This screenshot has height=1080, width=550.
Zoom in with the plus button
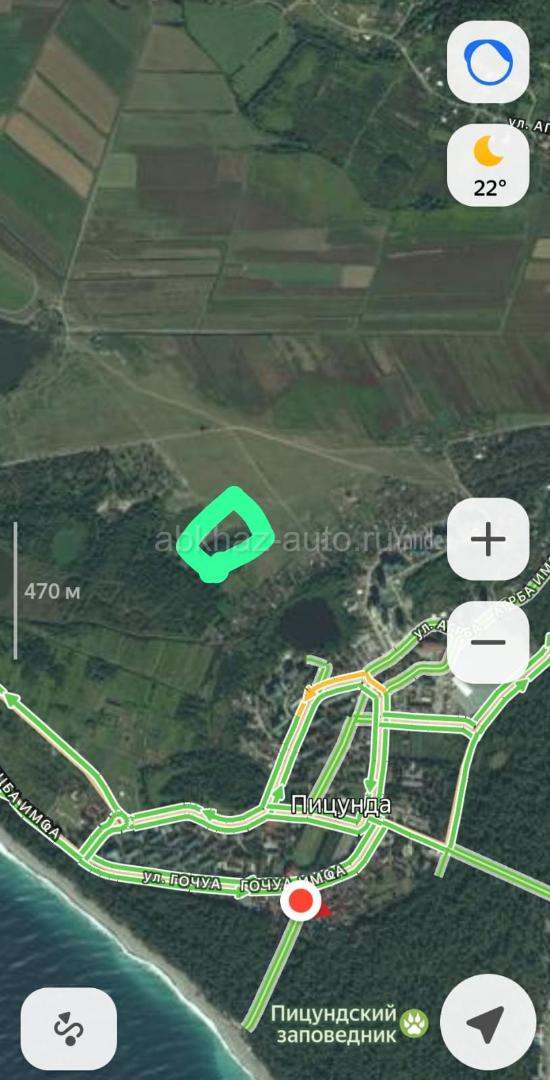pyautogui.click(x=488, y=539)
